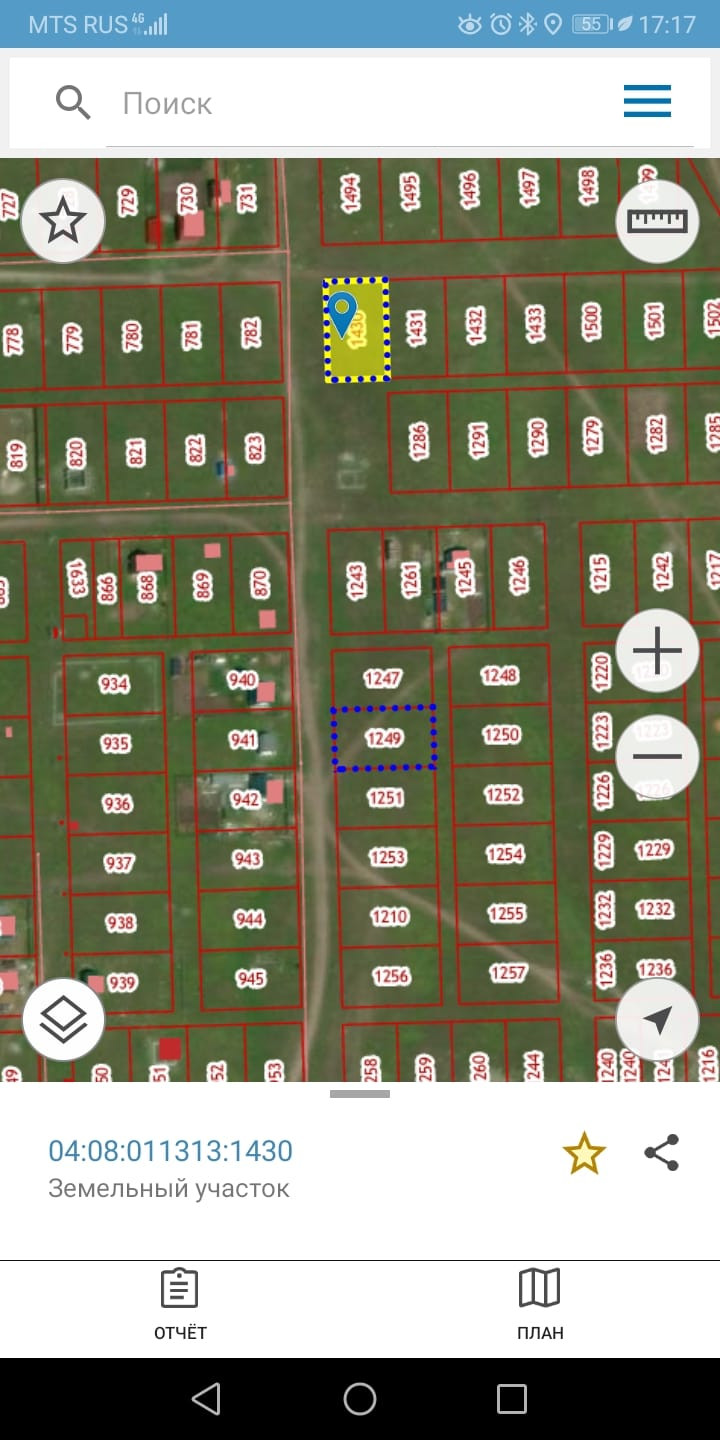Center map on my location
Screen dimensions: 720x1440
pos(657,1019)
